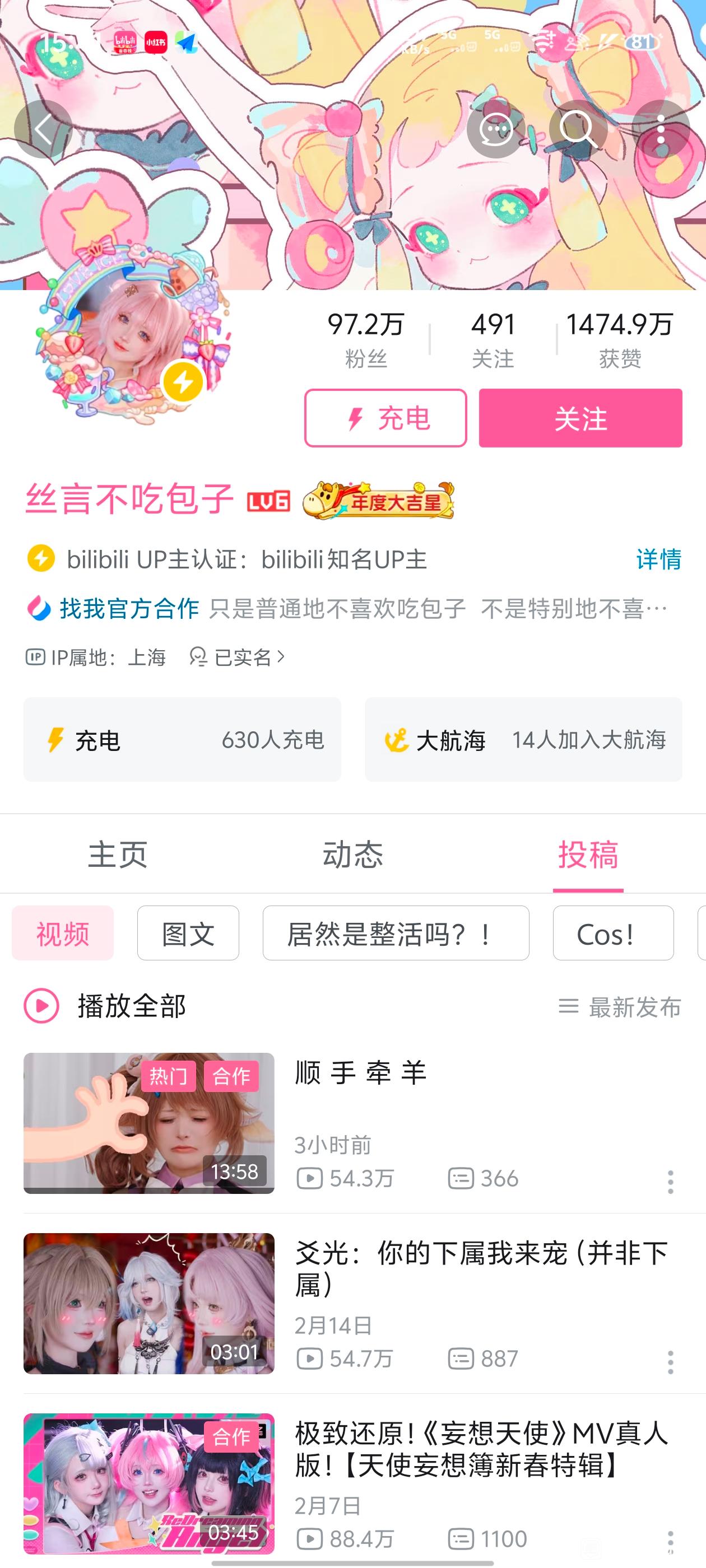Viewport: 706px width, 1568px height.
Task: Open the 大航海 card
Action: 523,740
